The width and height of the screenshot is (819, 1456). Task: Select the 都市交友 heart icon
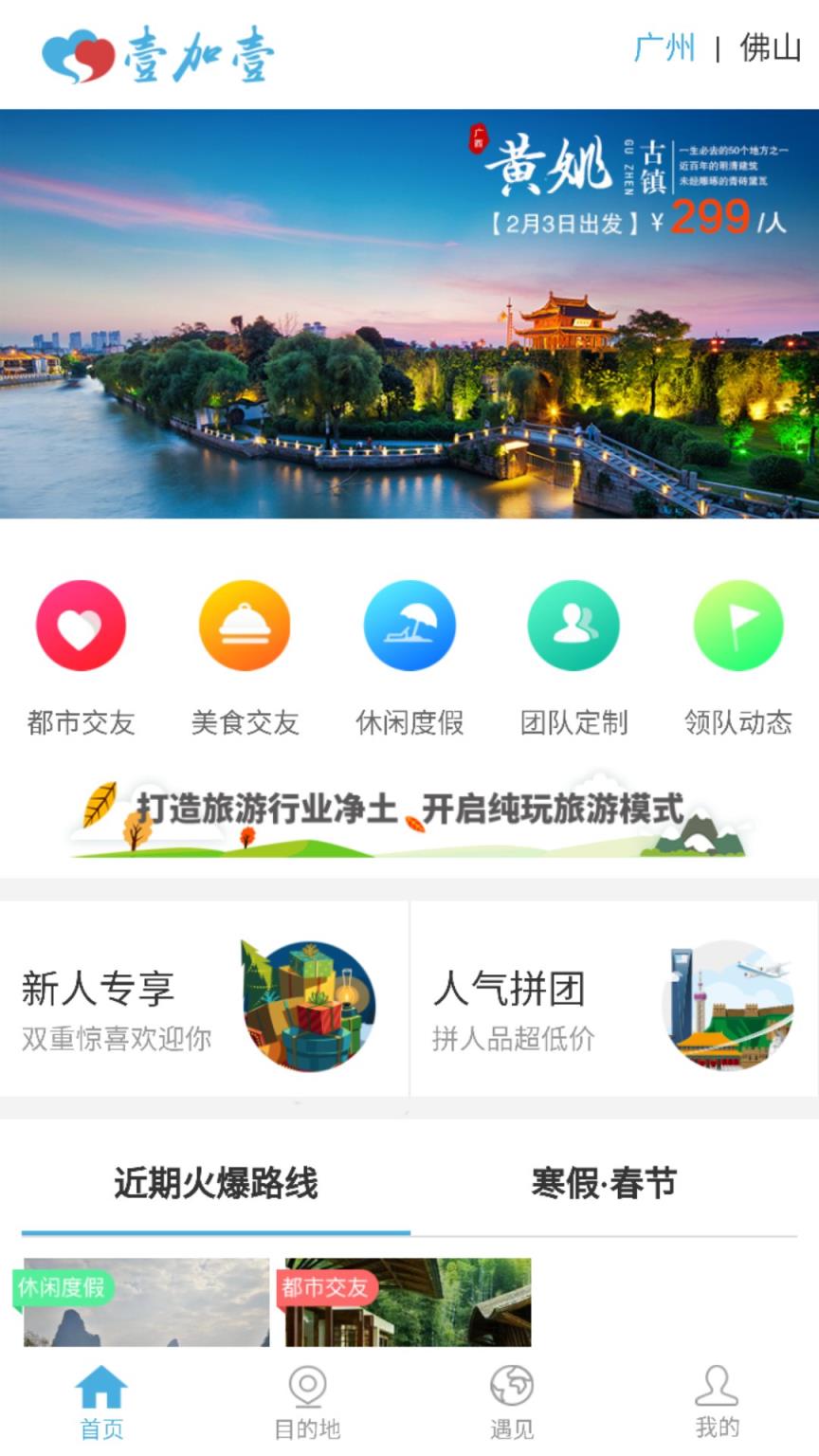click(82, 626)
